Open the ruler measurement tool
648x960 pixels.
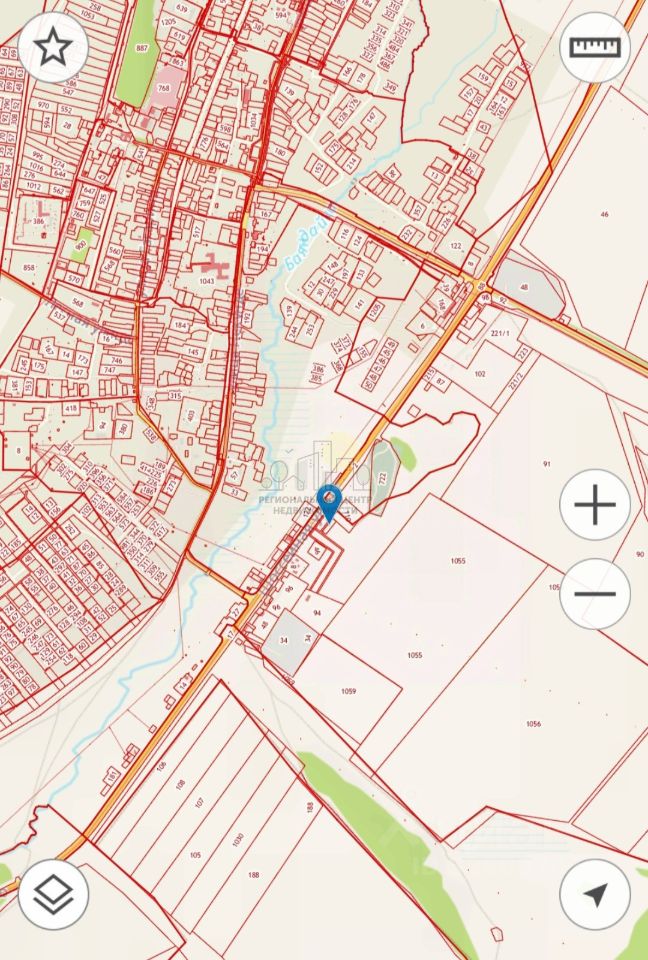click(594, 46)
